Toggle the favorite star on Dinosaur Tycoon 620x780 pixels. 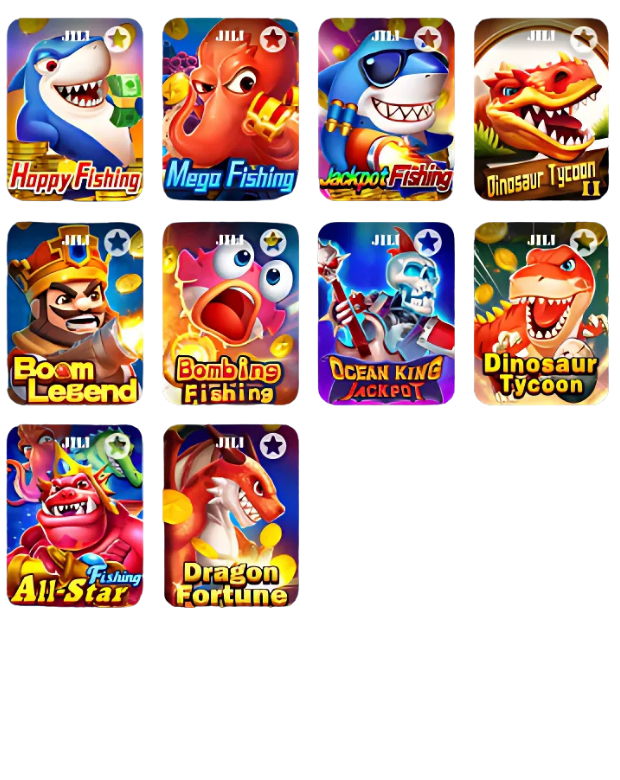(584, 242)
